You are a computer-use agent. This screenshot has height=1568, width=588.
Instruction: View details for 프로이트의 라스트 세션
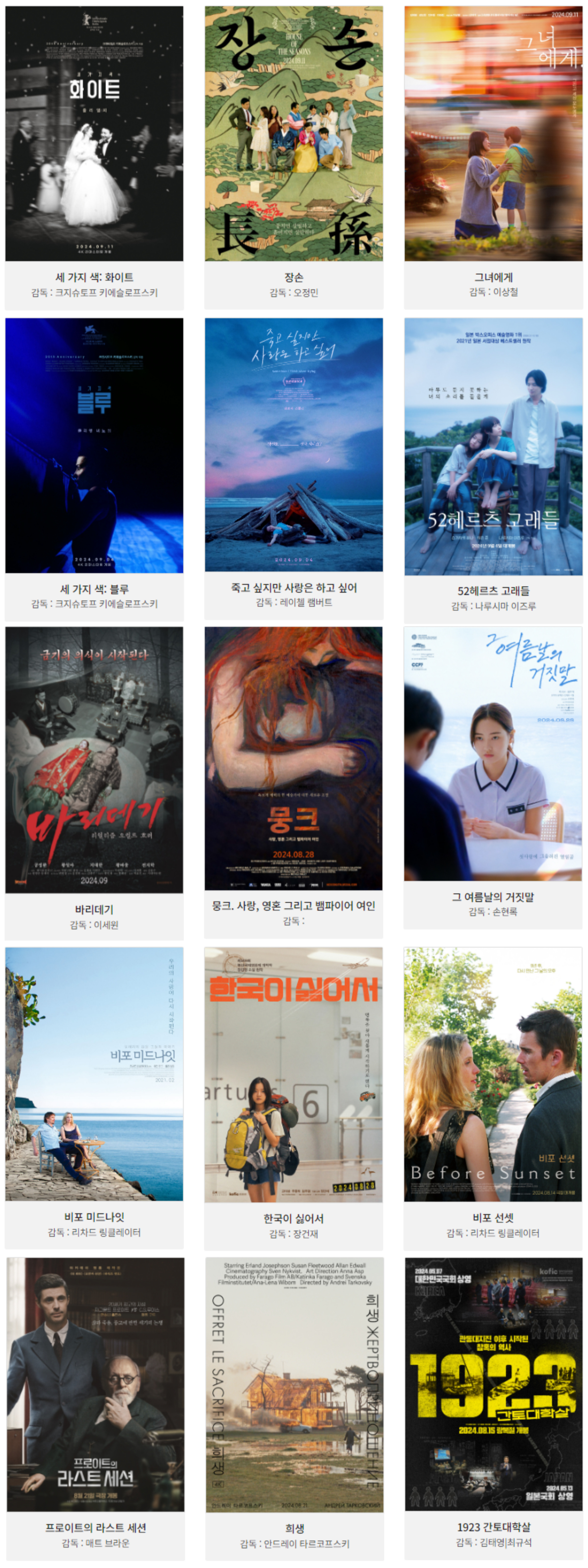(x=96, y=1384)
